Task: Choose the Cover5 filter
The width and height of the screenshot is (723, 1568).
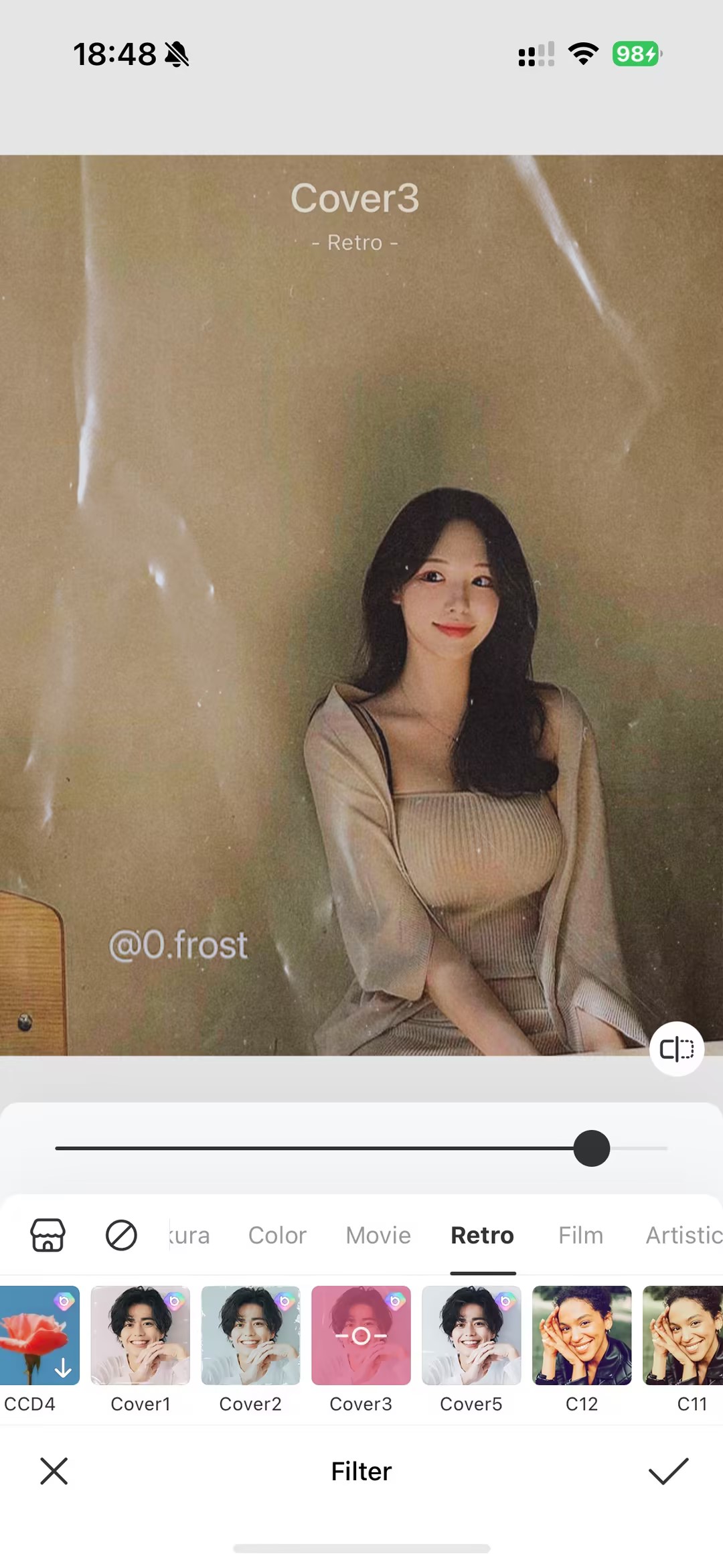Action: [471, 1336]
